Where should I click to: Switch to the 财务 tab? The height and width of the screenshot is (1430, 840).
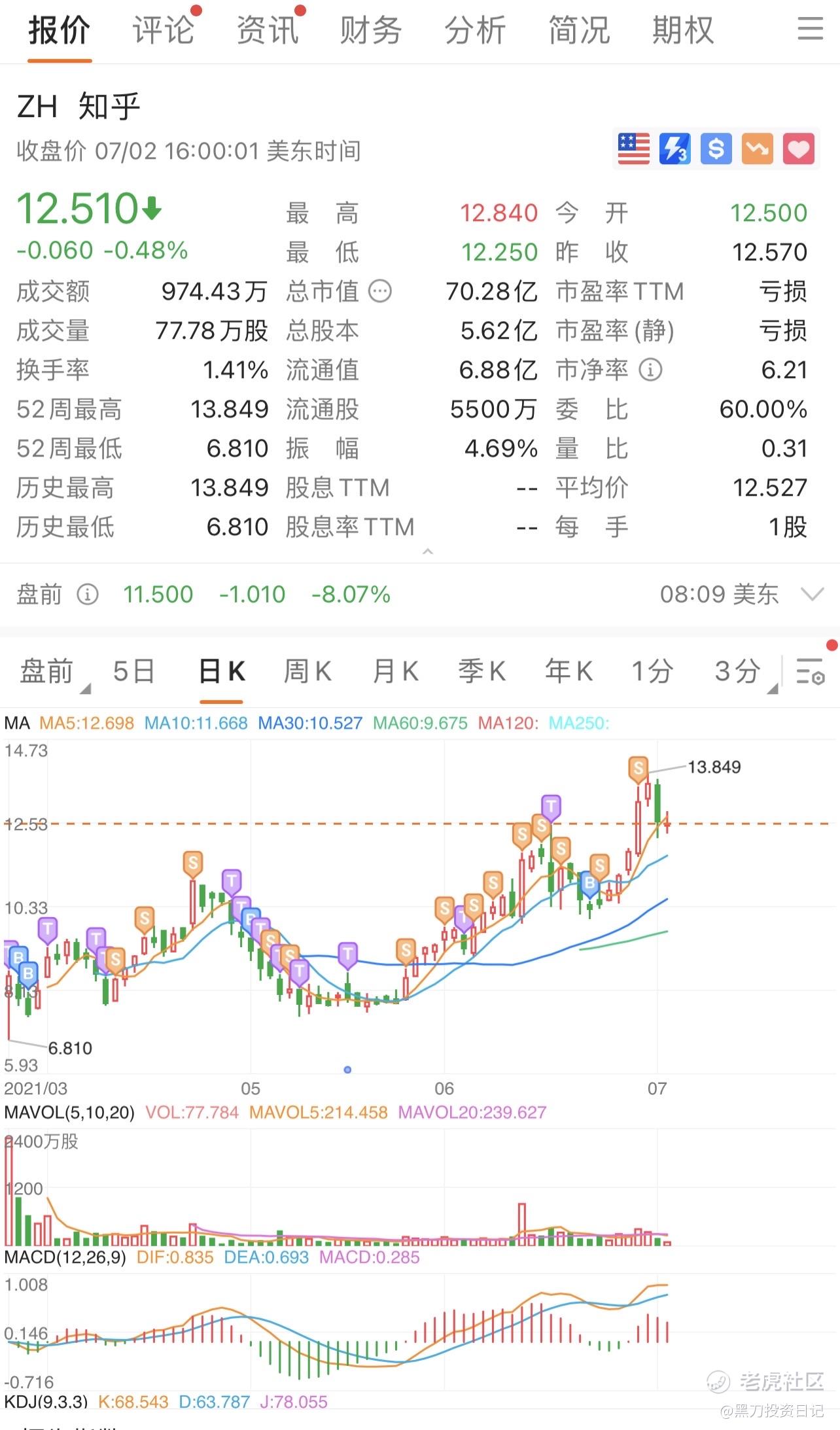pos(371,31)
